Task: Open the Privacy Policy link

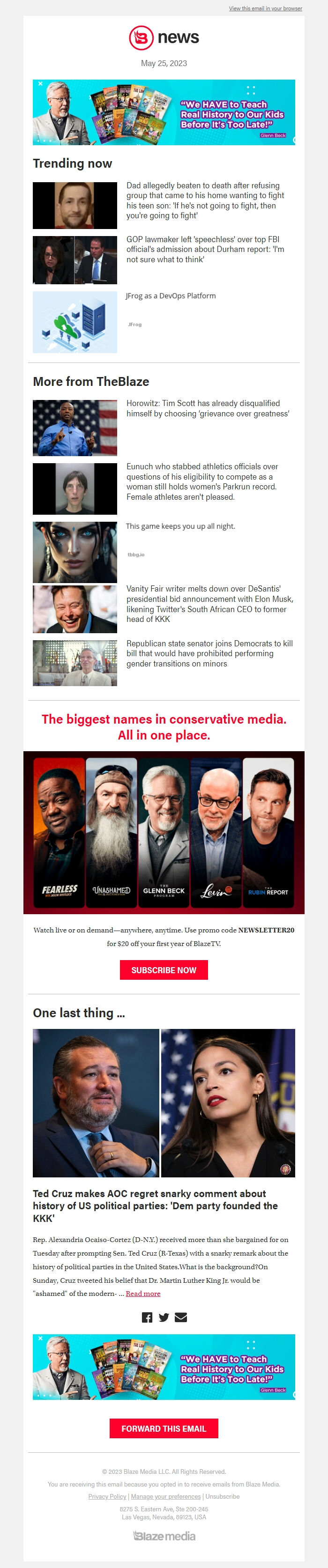Action: coord(107,1497)
